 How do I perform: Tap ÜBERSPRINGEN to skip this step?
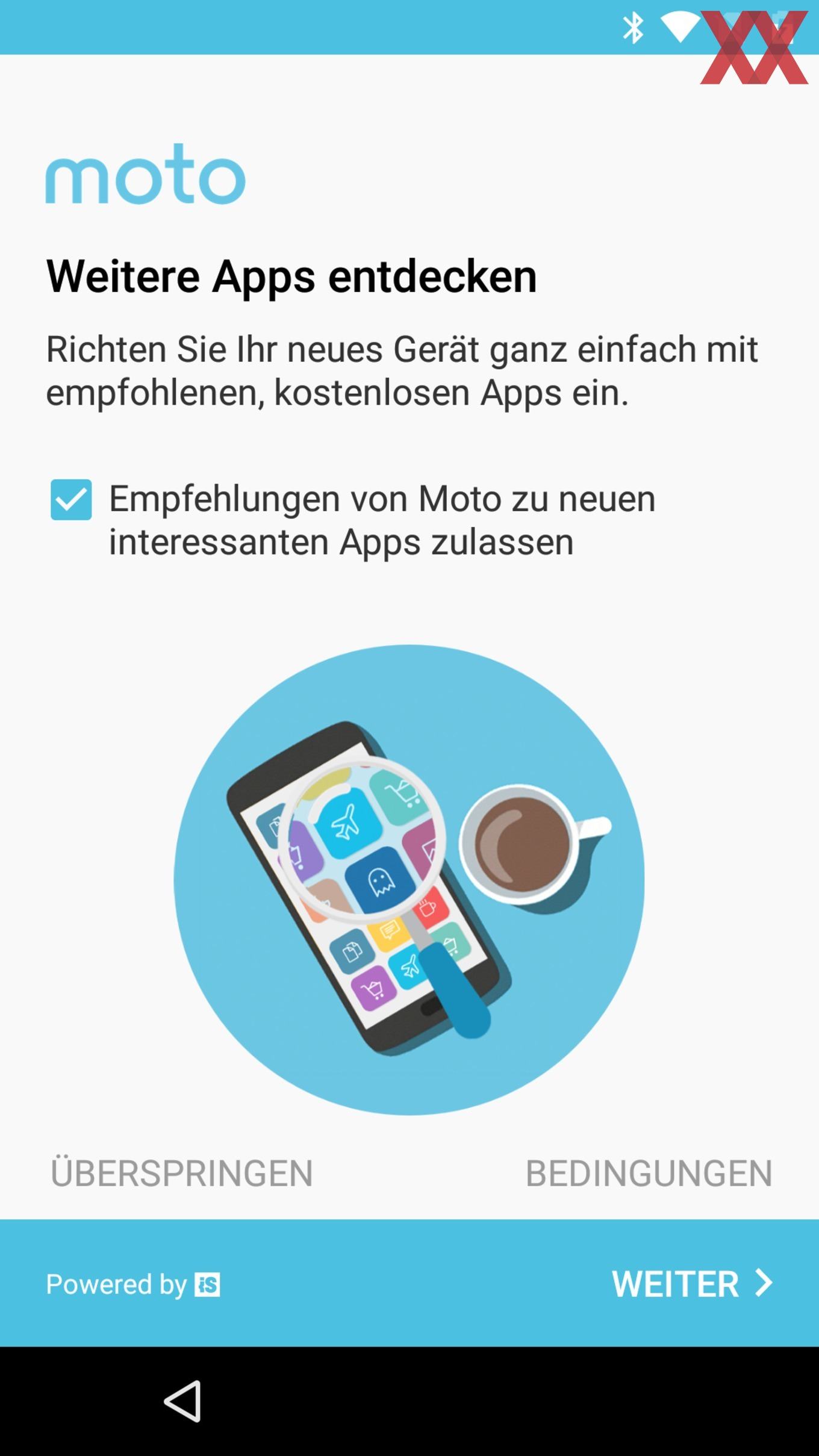[181, 1173]
